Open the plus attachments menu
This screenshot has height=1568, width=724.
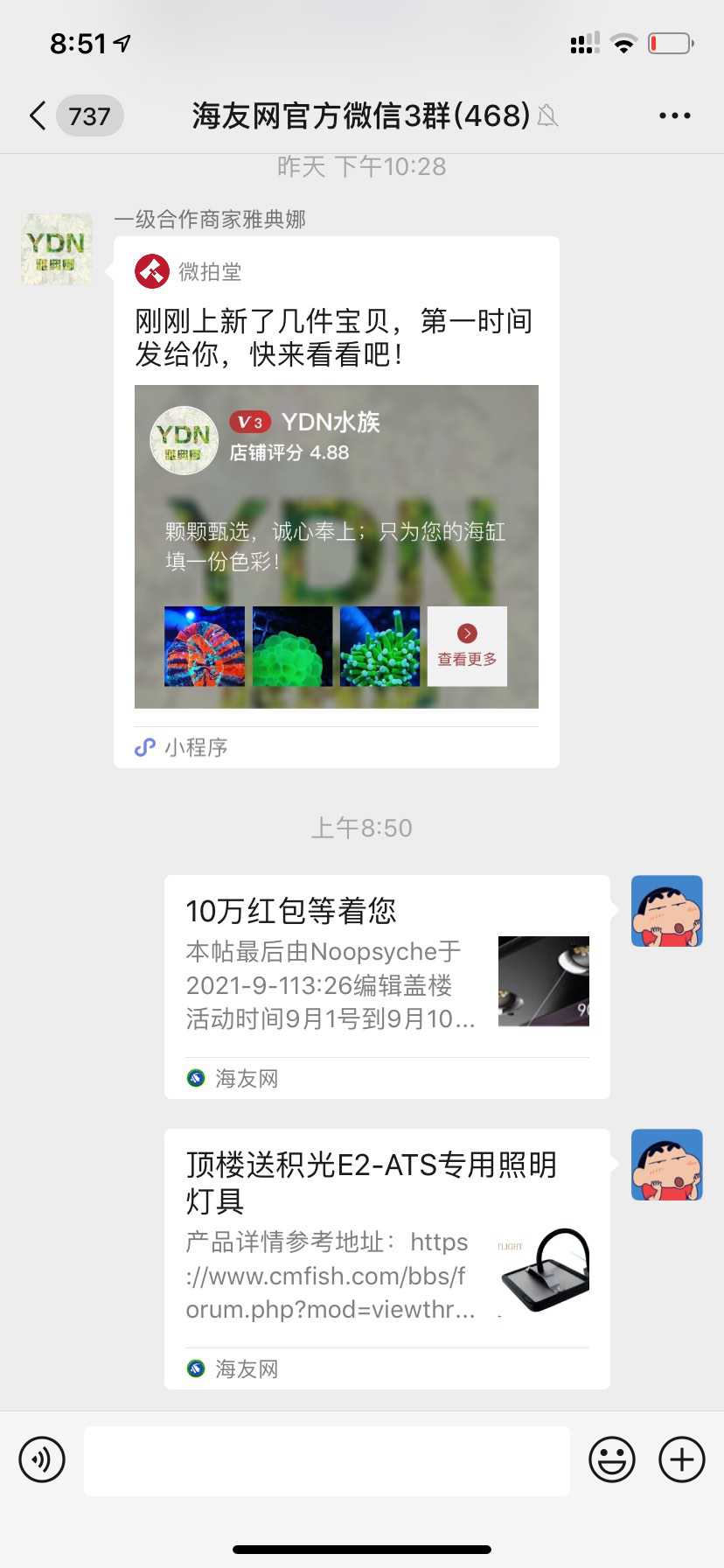tap(681, 1459)
